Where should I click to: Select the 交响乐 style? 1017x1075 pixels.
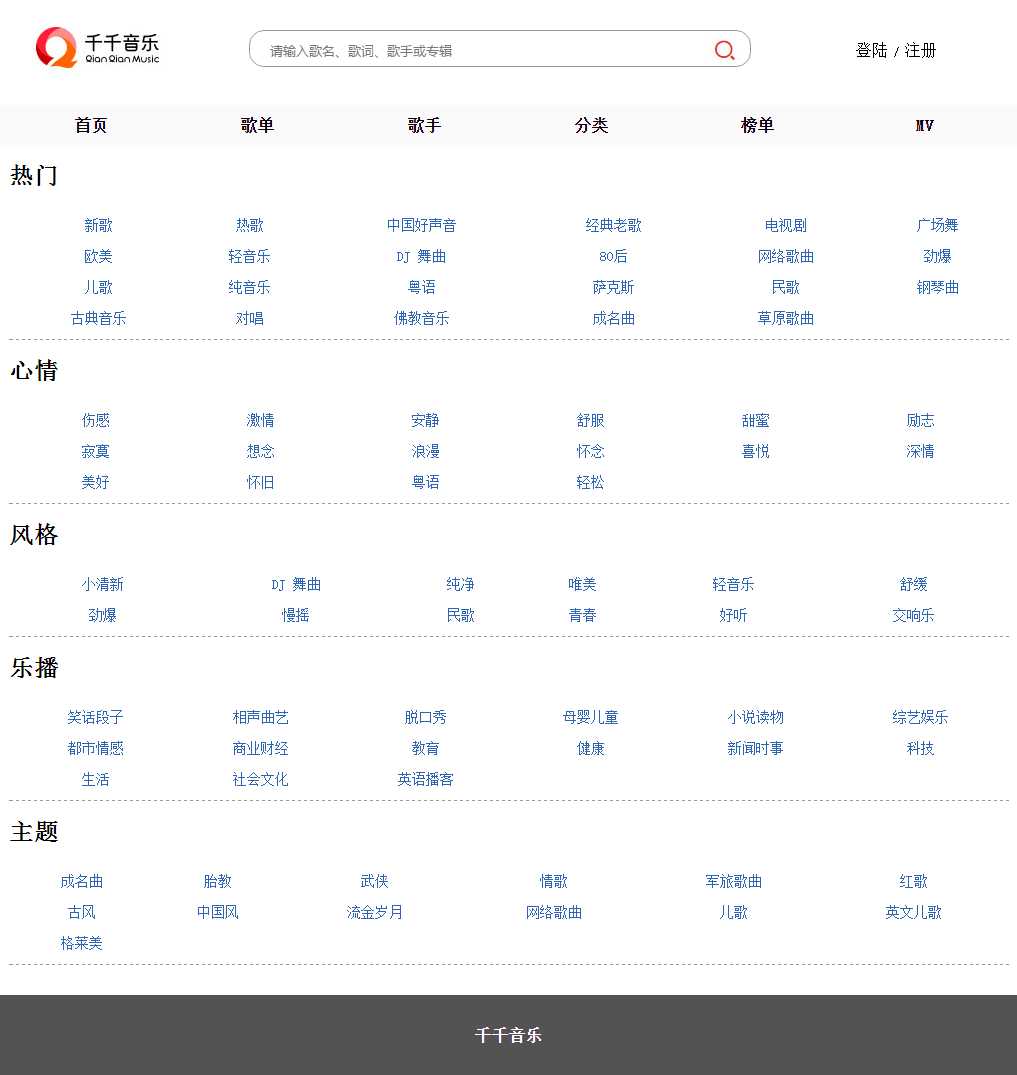pyautogui.click(x=913, y=615)
